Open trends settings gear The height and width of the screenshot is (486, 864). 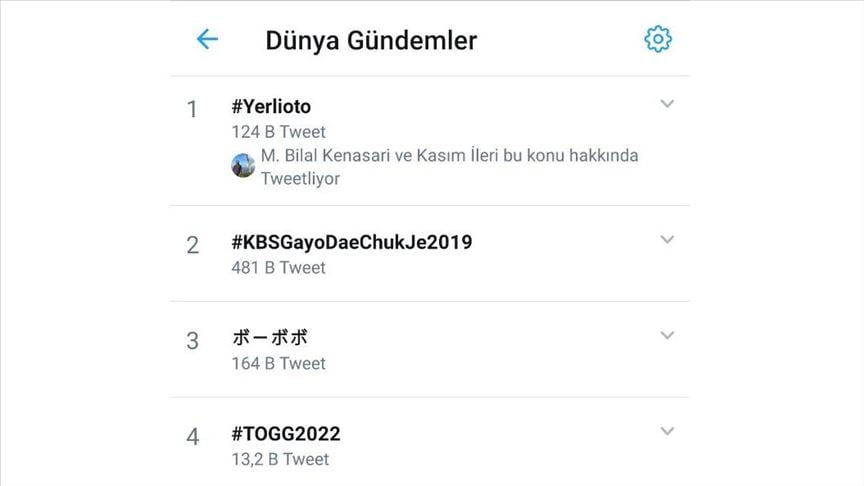click(x=657, y=39)
